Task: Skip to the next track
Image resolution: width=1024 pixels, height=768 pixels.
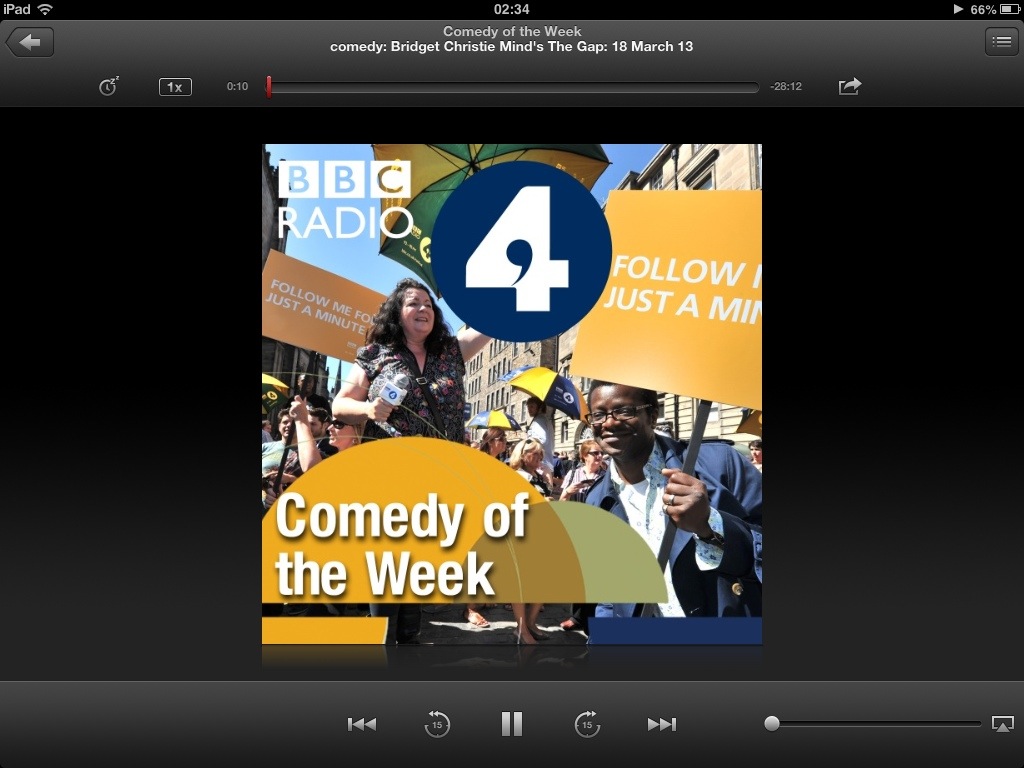Action: tap(661, 724)
